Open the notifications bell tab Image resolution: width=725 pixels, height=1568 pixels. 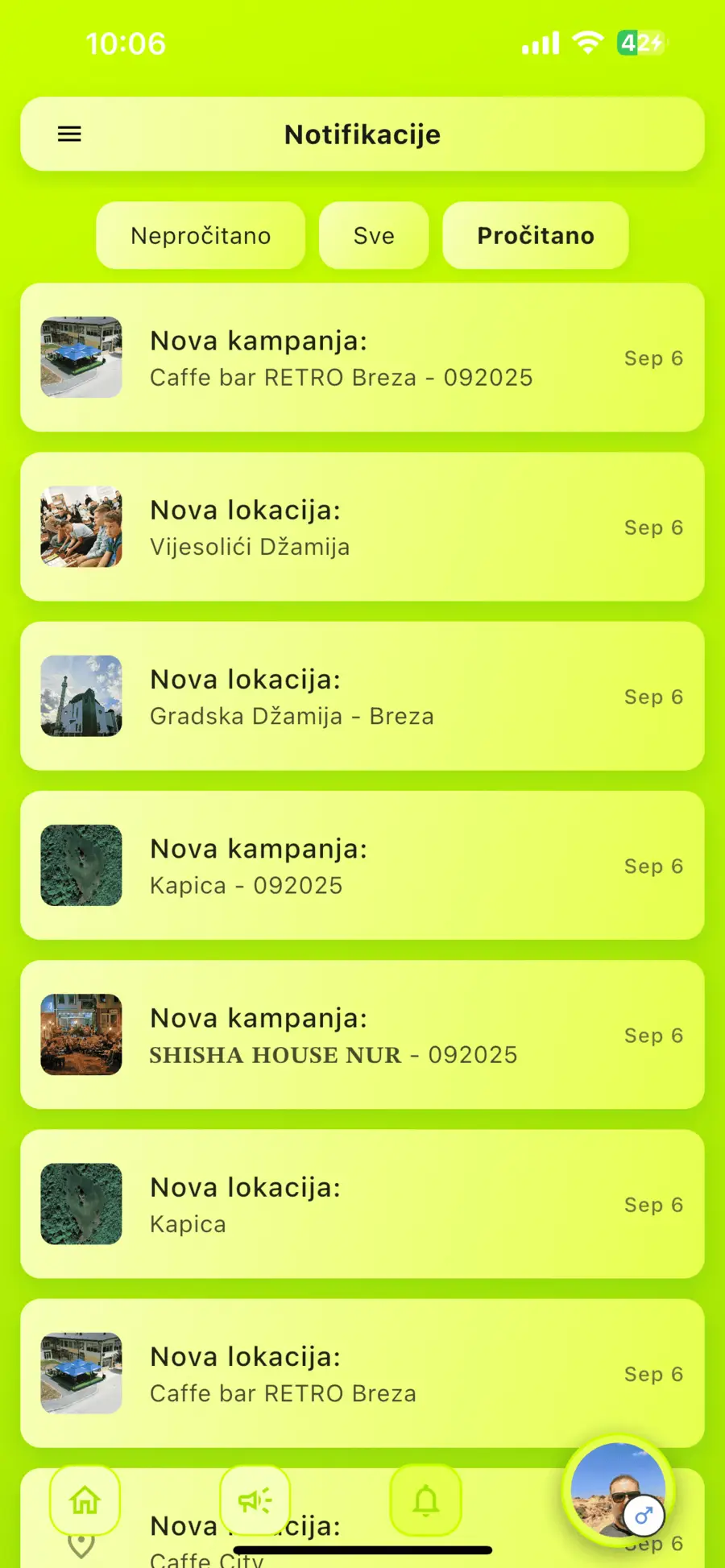pyautogui.click(x=425, y=1500)
